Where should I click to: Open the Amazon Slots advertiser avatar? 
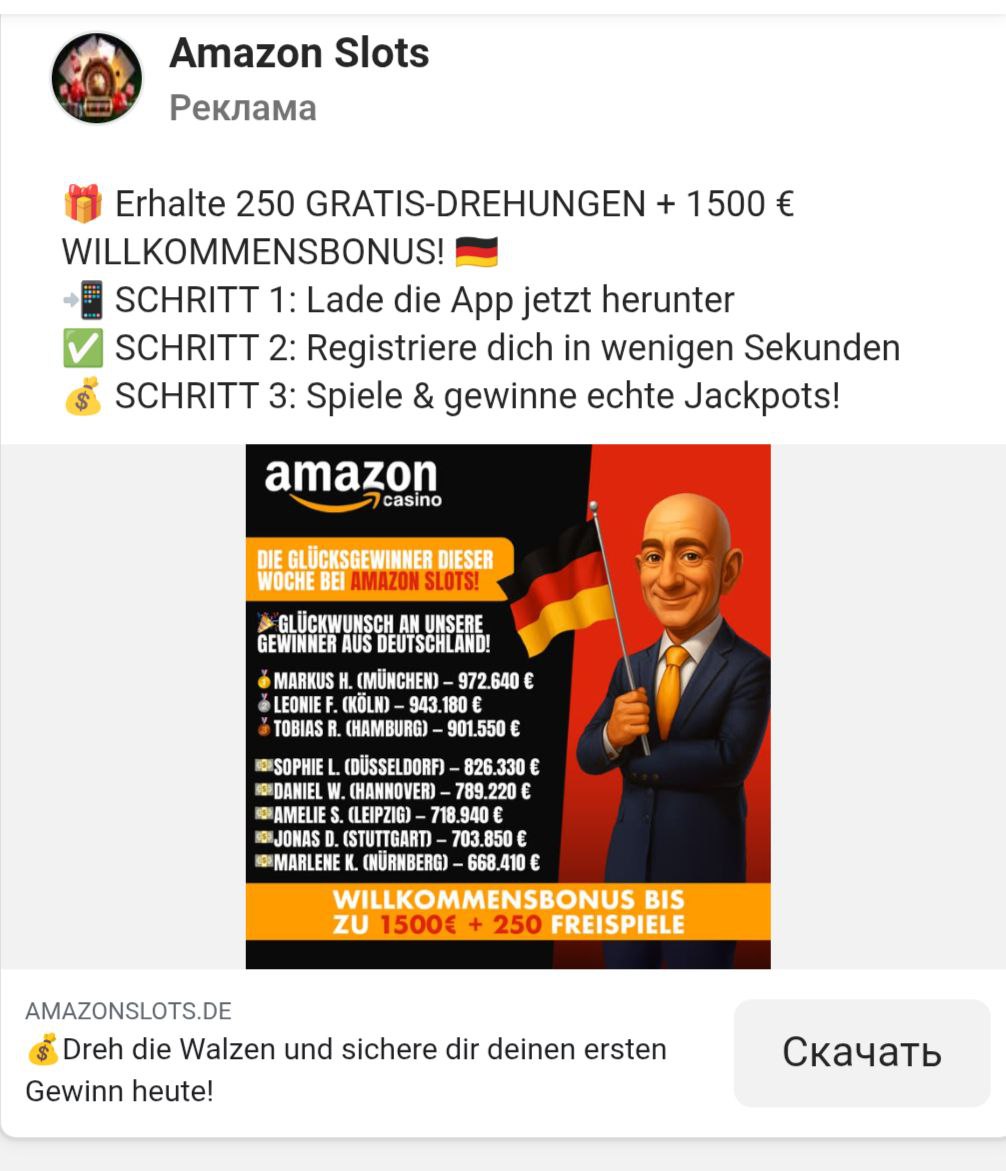(x=97, y=78)
